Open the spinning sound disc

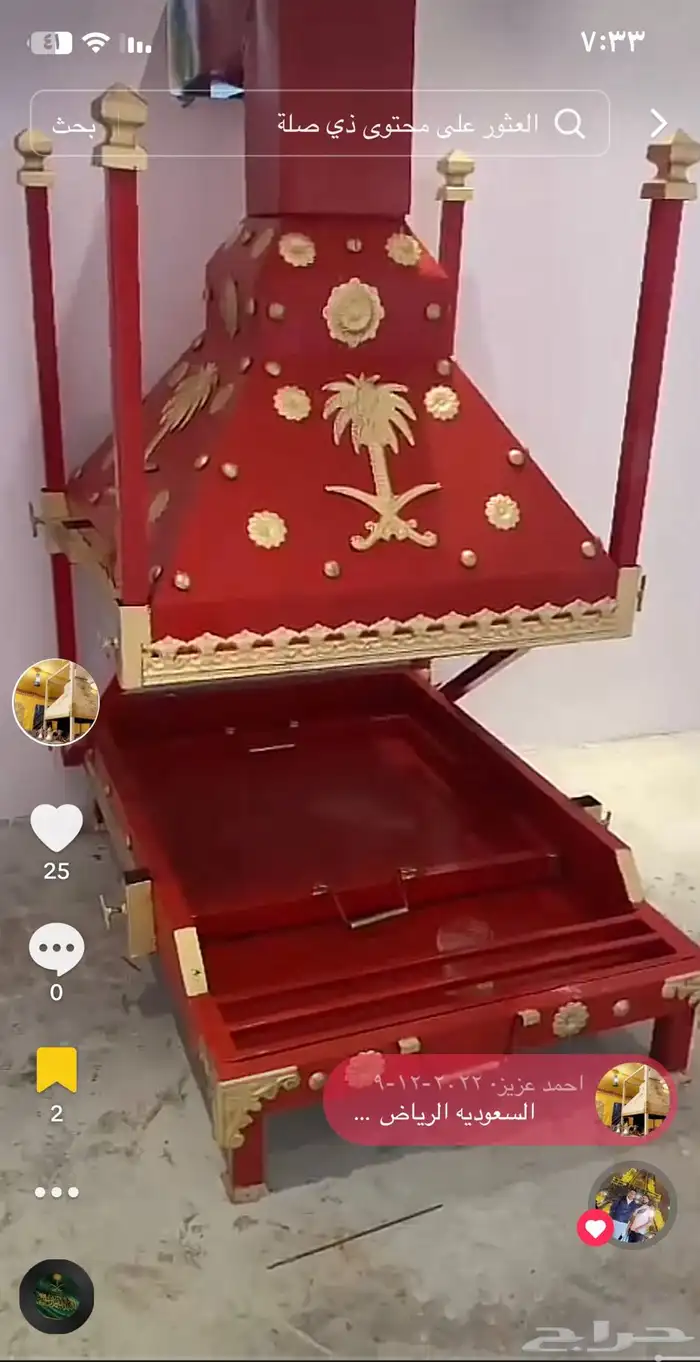[57, 1296]
